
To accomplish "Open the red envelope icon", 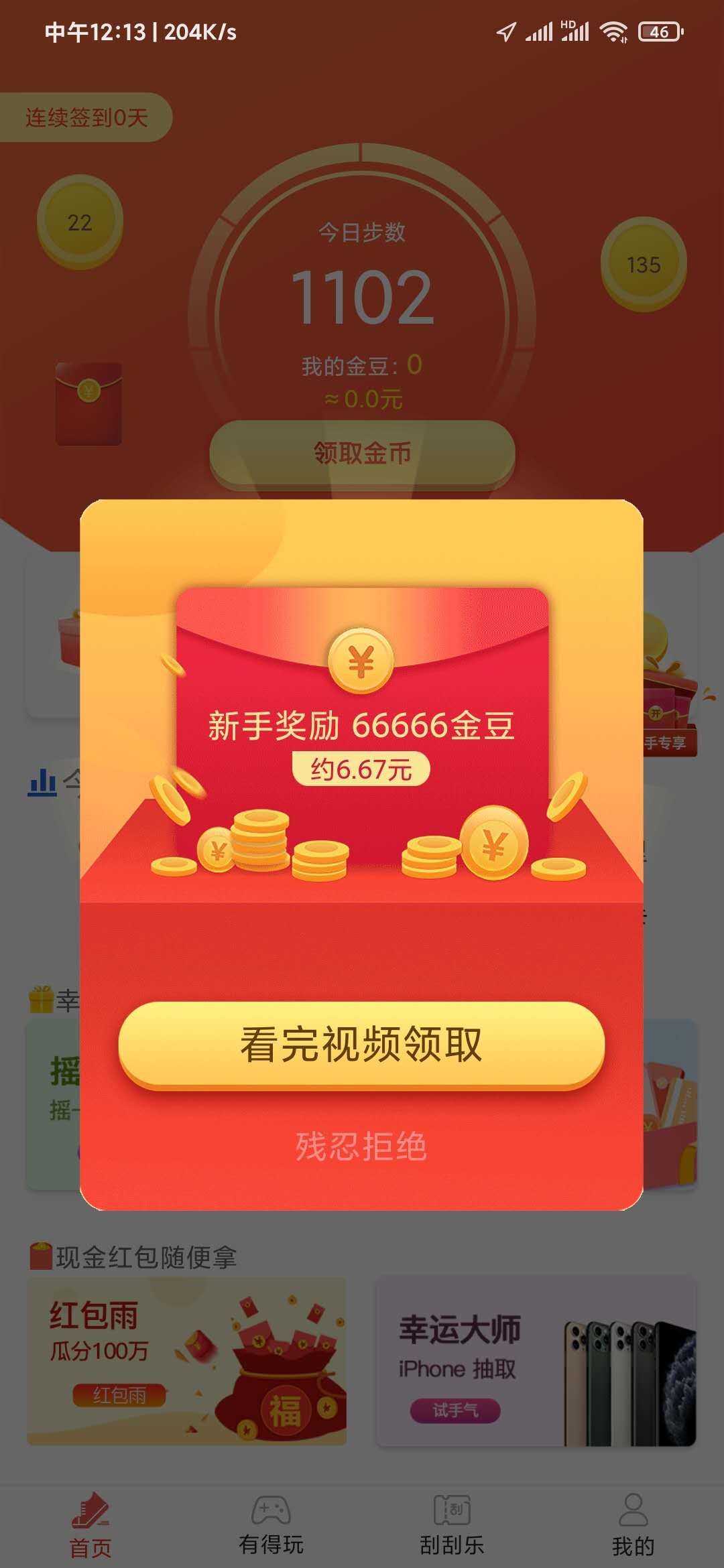I will (x=88, y=403).
